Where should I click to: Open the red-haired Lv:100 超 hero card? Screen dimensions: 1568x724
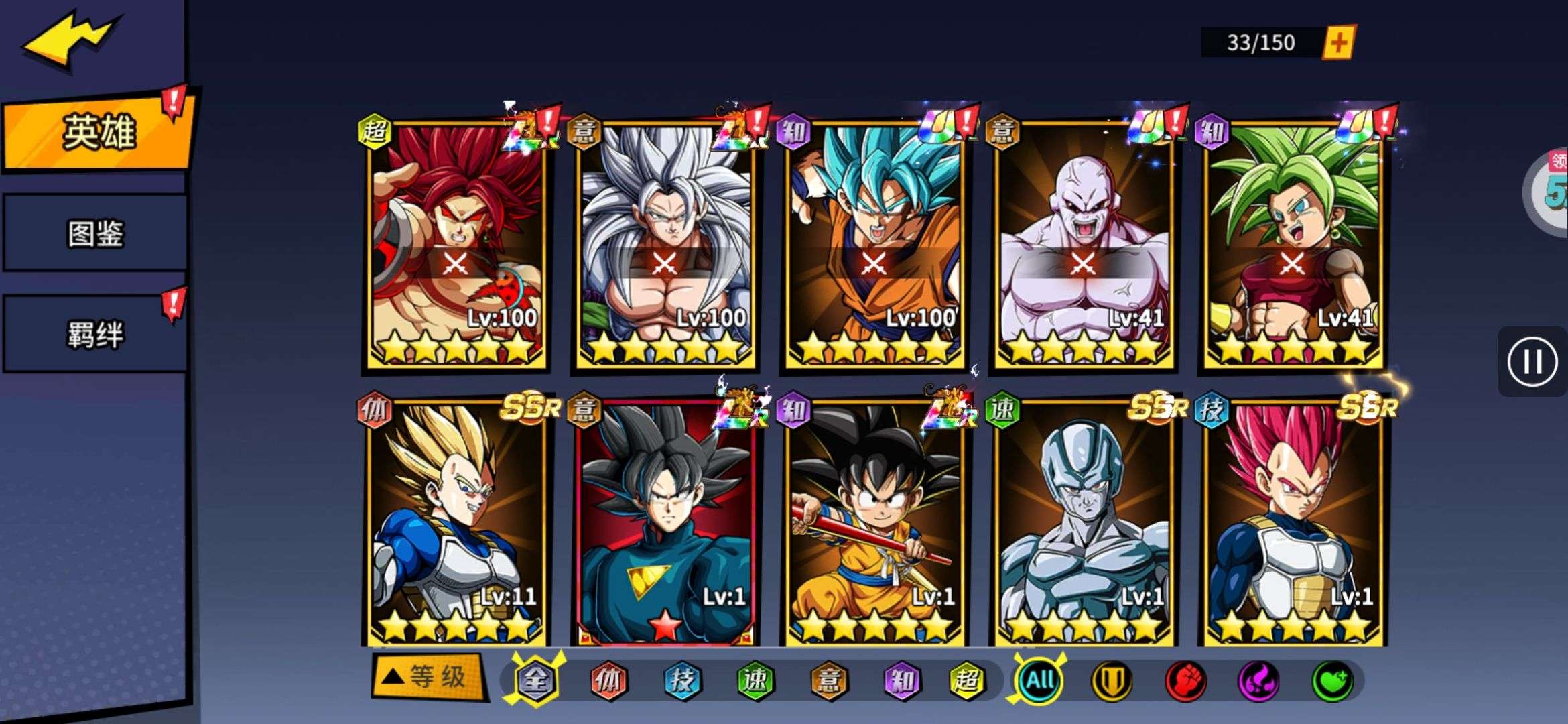click(457, 245)
